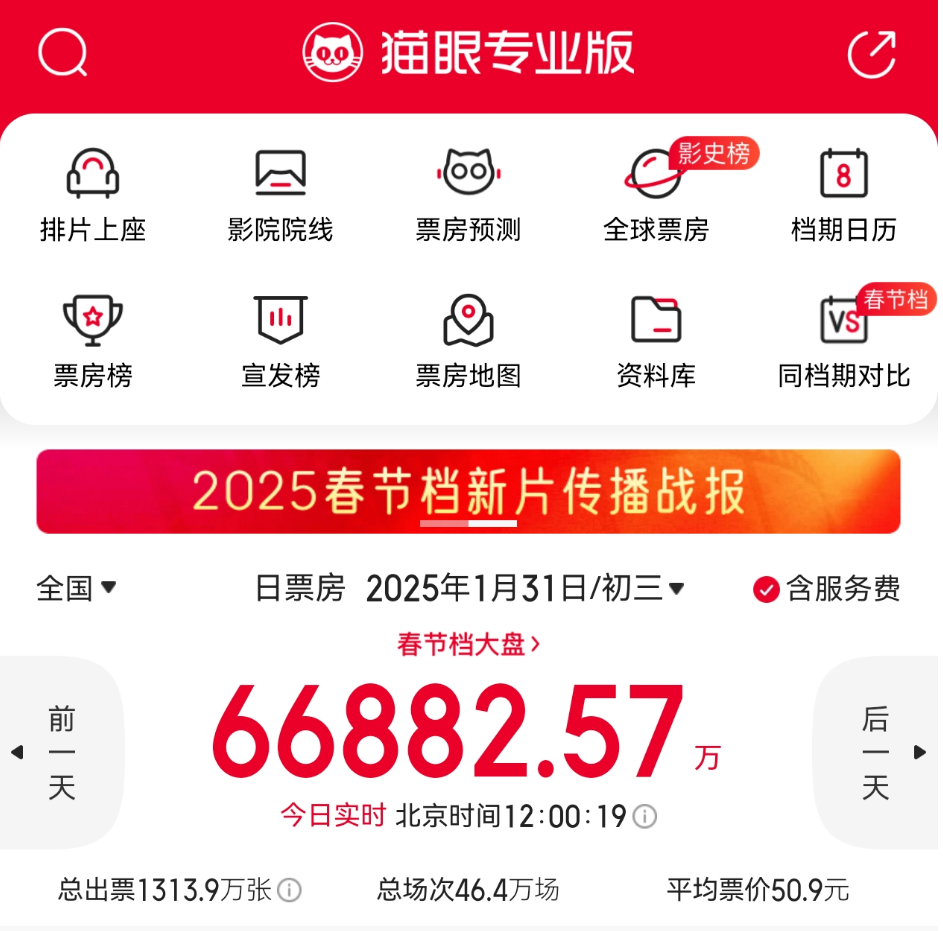
Task: Open the search icon
Action: coord(63,52)
